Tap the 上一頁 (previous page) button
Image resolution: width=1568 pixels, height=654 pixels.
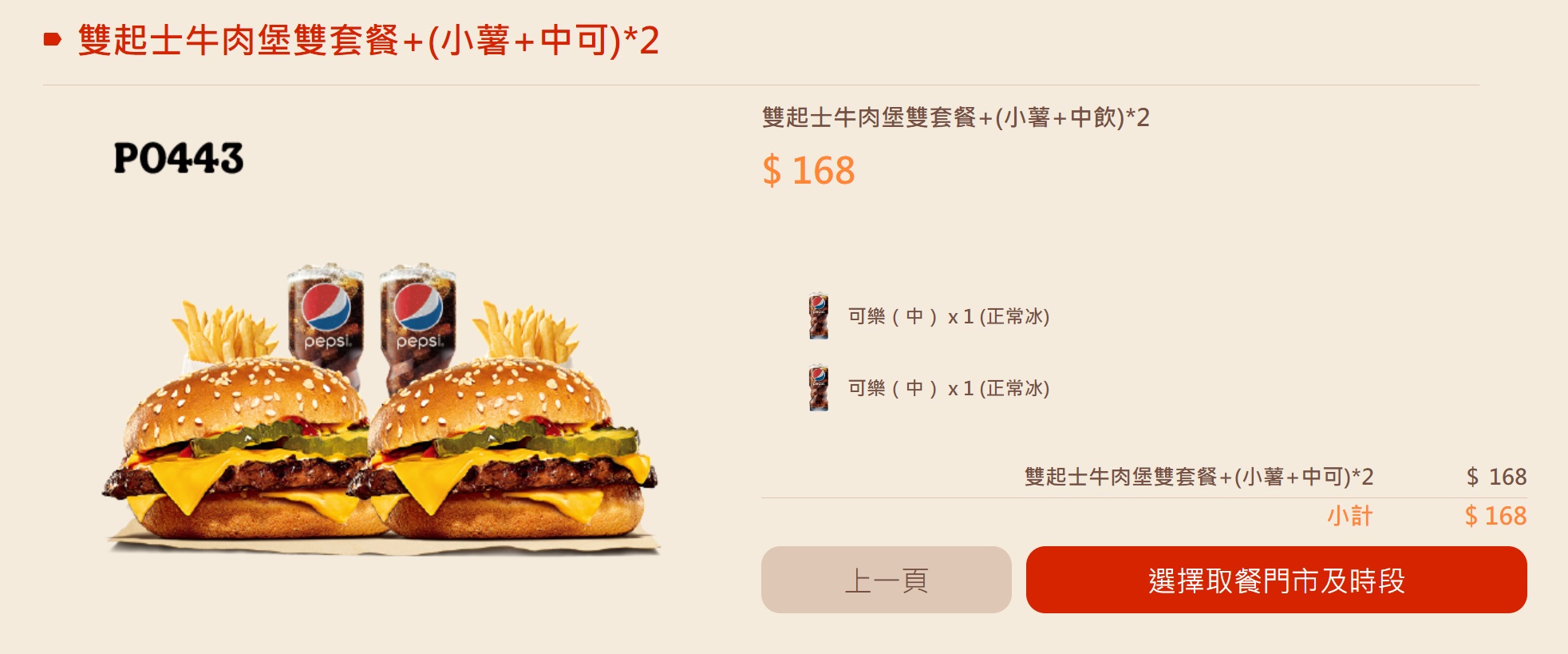tap(886, 580)
